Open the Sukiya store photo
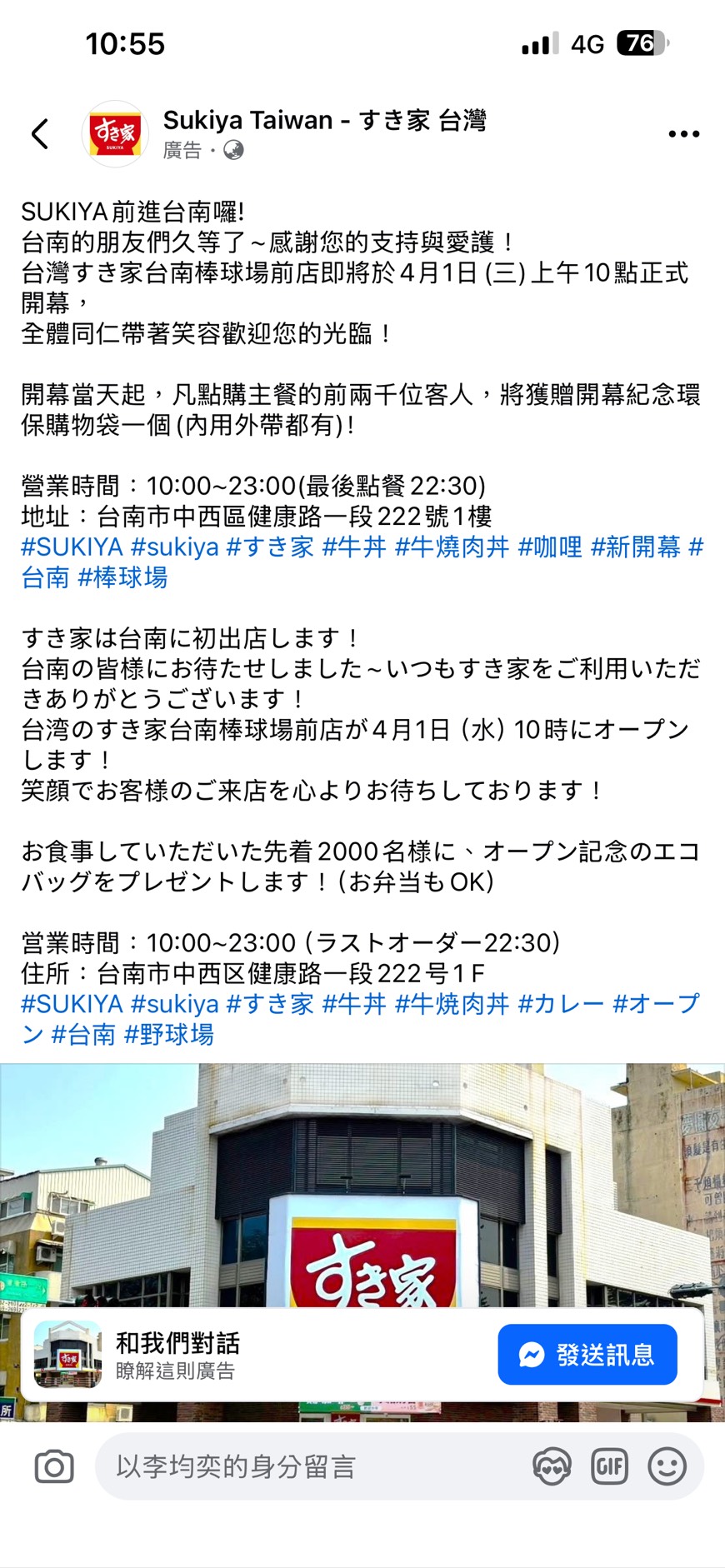 click(362, 1183)
